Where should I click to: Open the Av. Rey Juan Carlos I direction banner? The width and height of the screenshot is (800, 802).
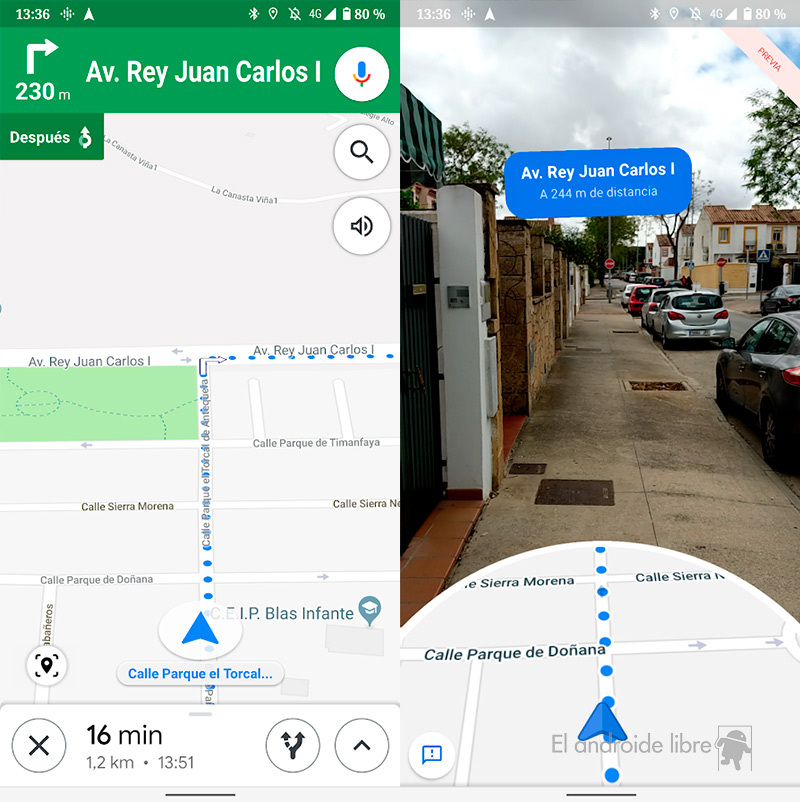tap(200, 72)
